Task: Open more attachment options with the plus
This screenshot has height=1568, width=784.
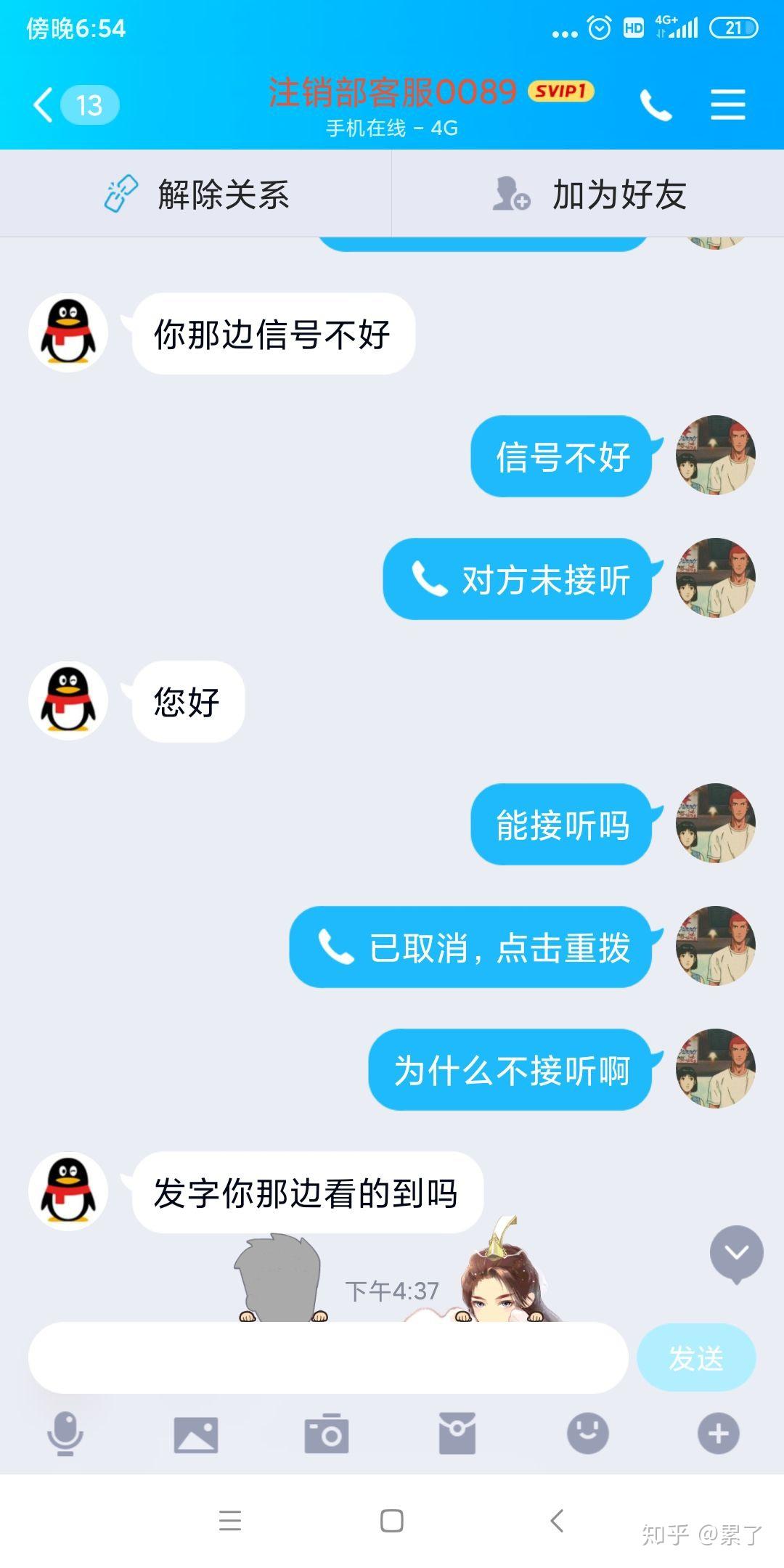Action: click(x=718, y=1434)
